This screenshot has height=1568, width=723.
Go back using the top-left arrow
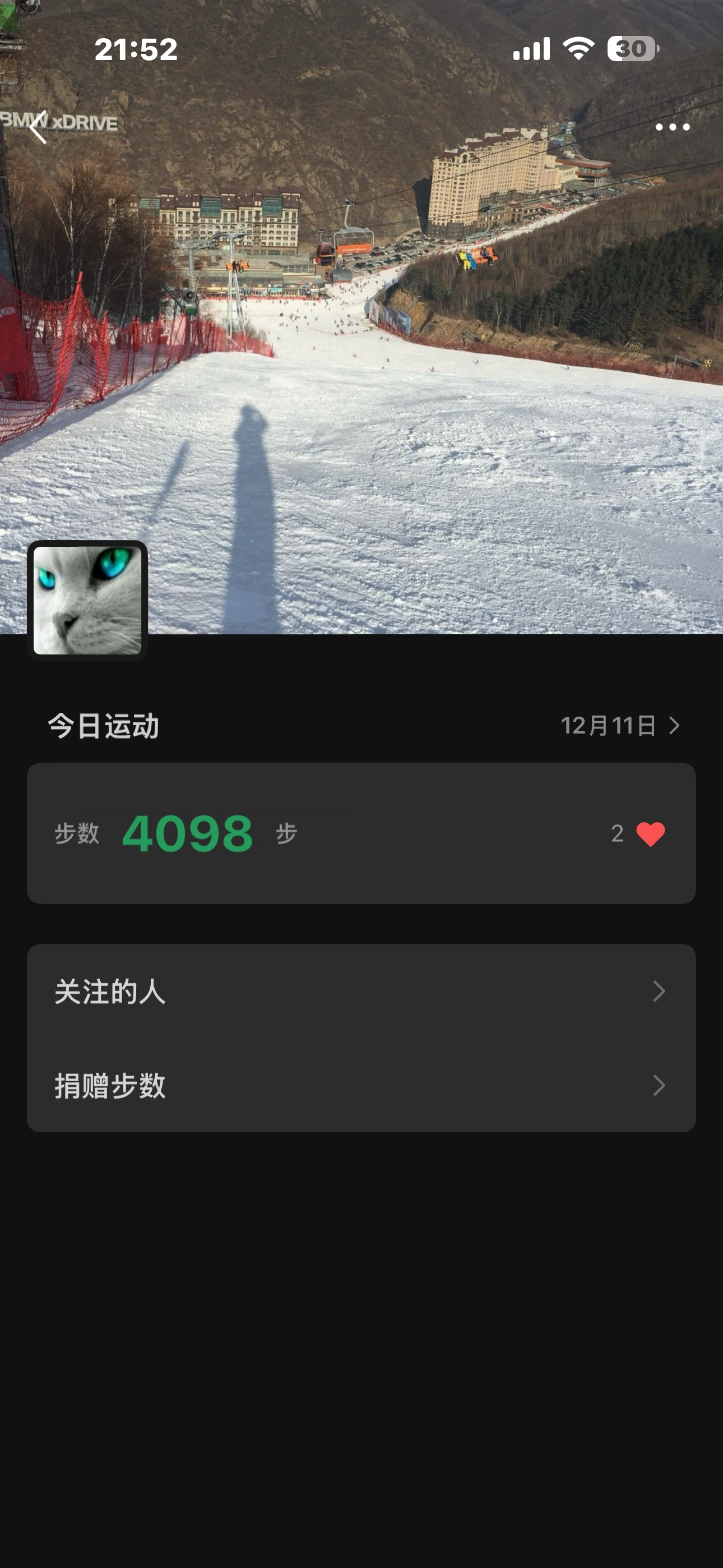point(38,127)
